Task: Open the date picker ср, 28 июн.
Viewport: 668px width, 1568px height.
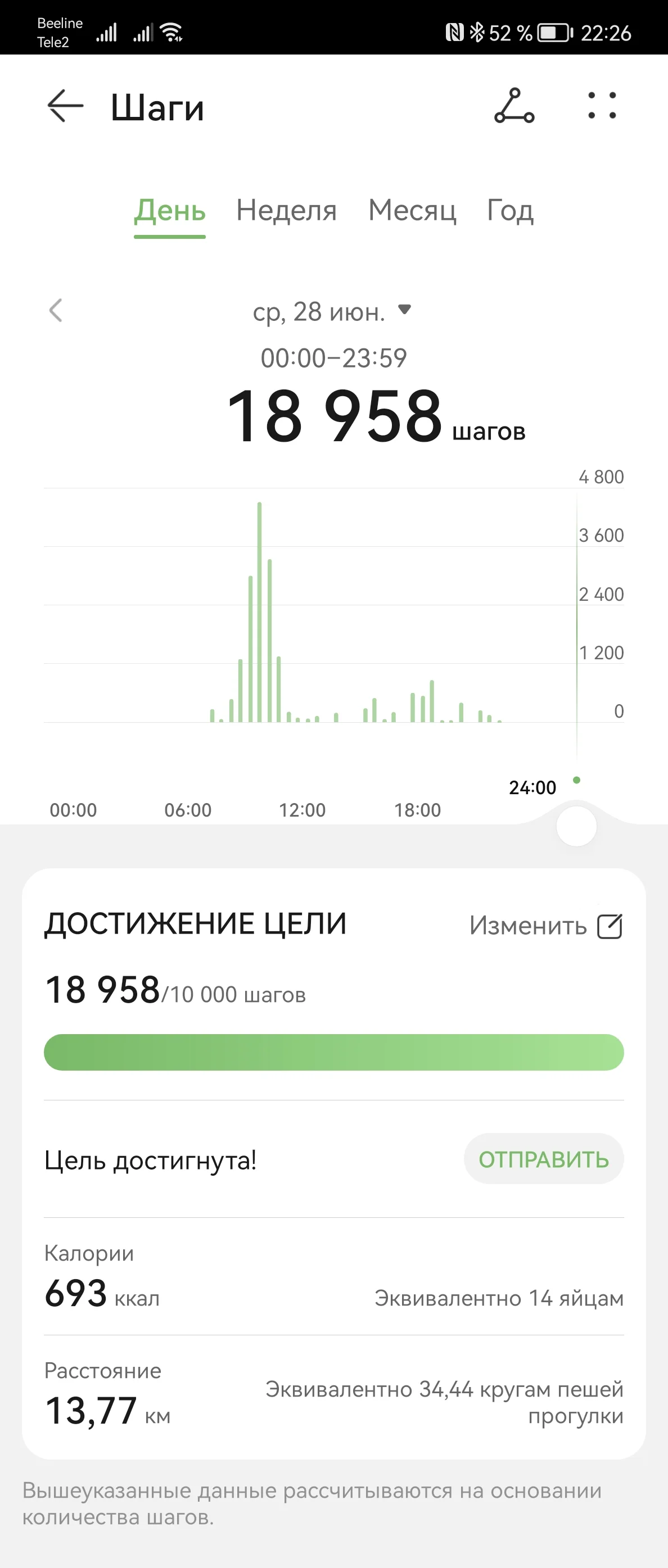Action: pos(332,312)
